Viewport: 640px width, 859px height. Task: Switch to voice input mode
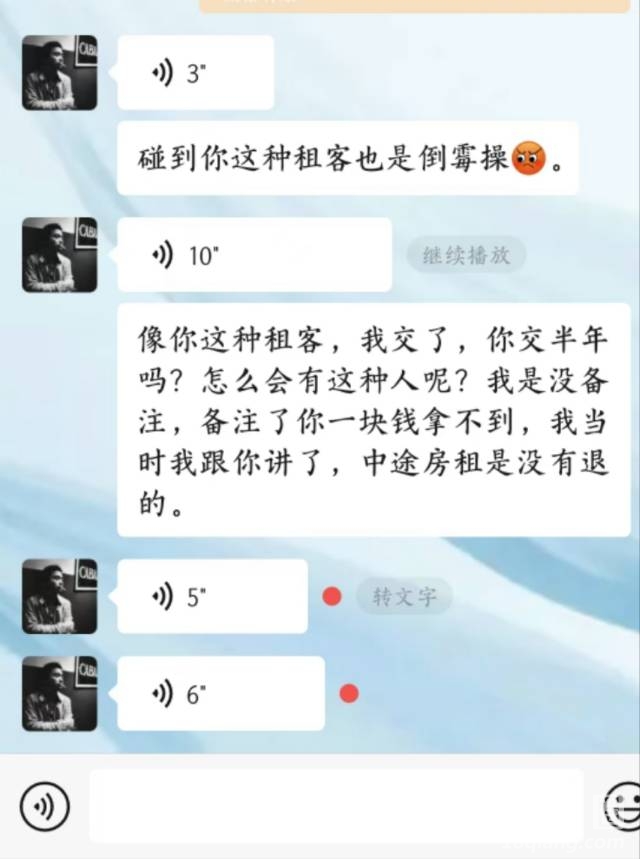point(45,805)
